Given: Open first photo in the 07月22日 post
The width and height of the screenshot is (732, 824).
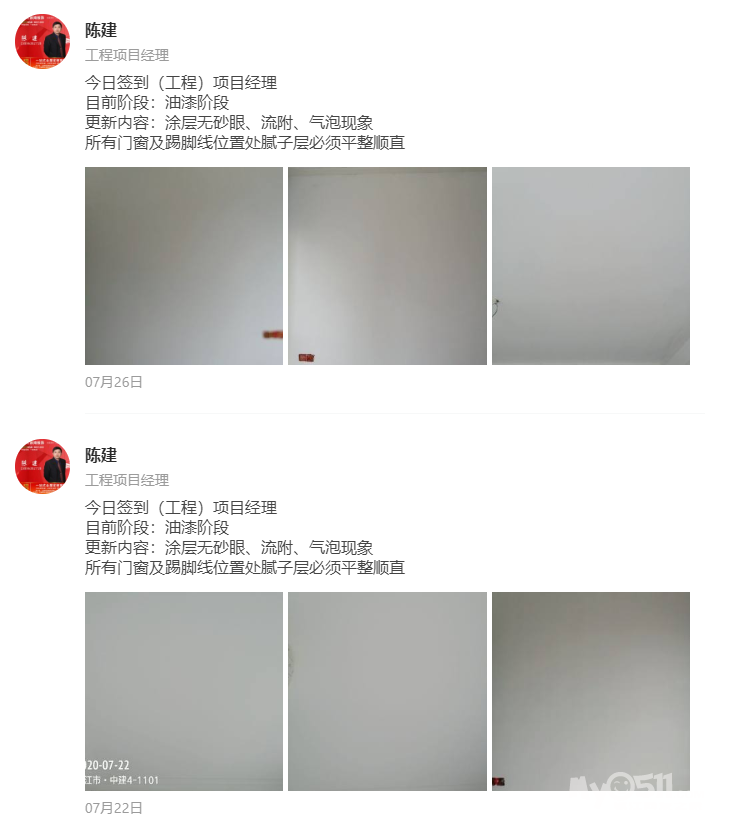Looking at the screenshot, I should 184,691.
